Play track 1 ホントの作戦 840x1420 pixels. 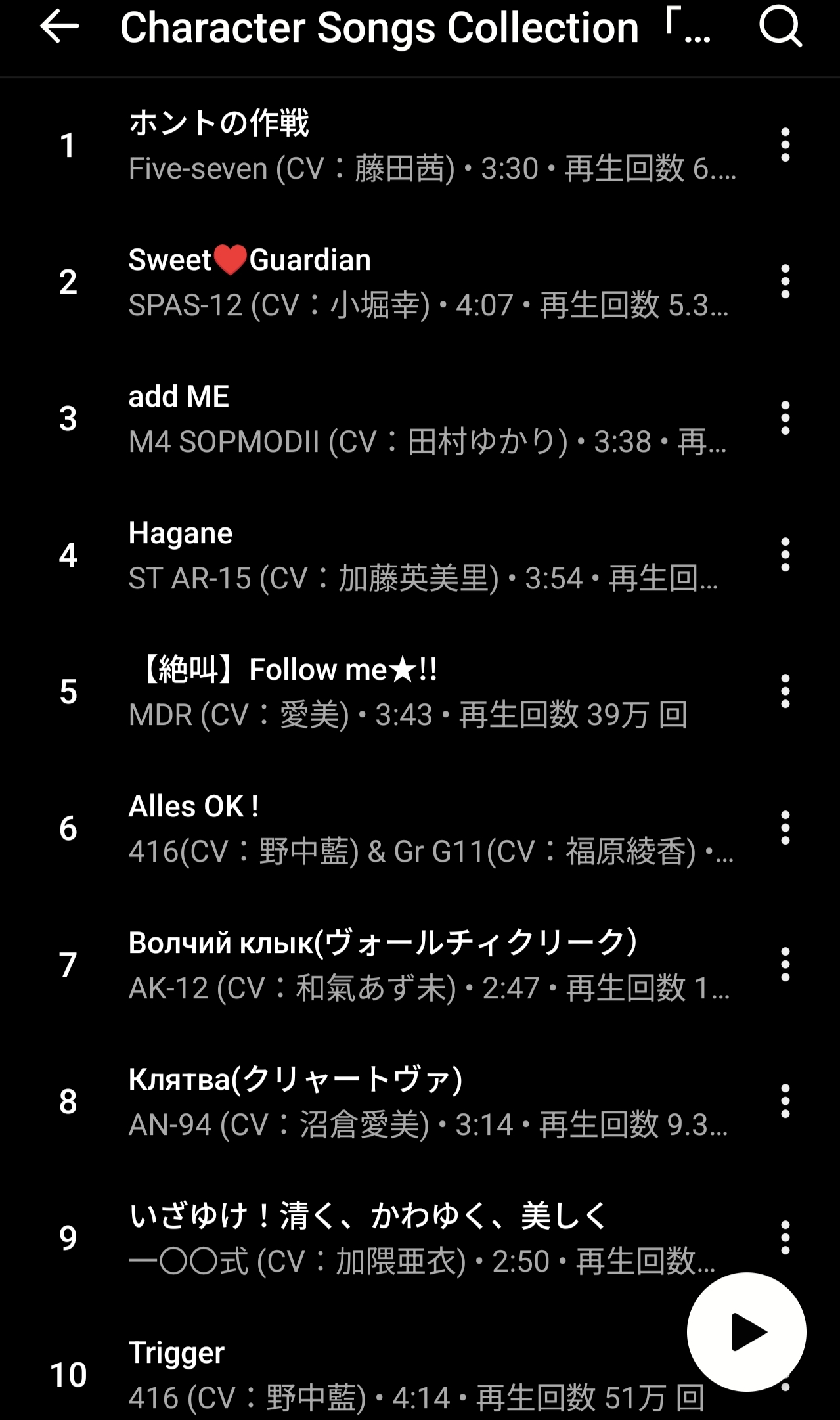tap(394, 145)
